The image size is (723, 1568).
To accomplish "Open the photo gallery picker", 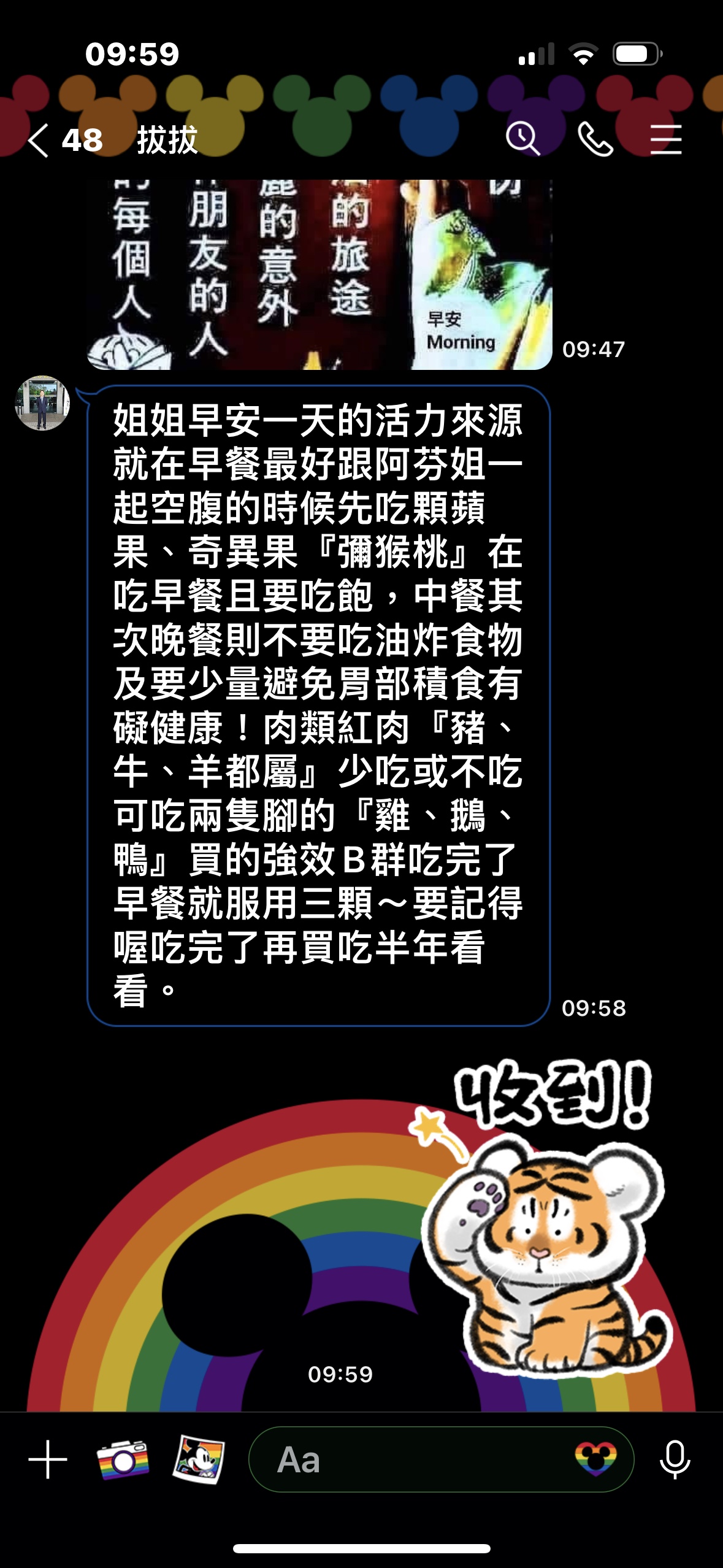I will [199, 1459].
